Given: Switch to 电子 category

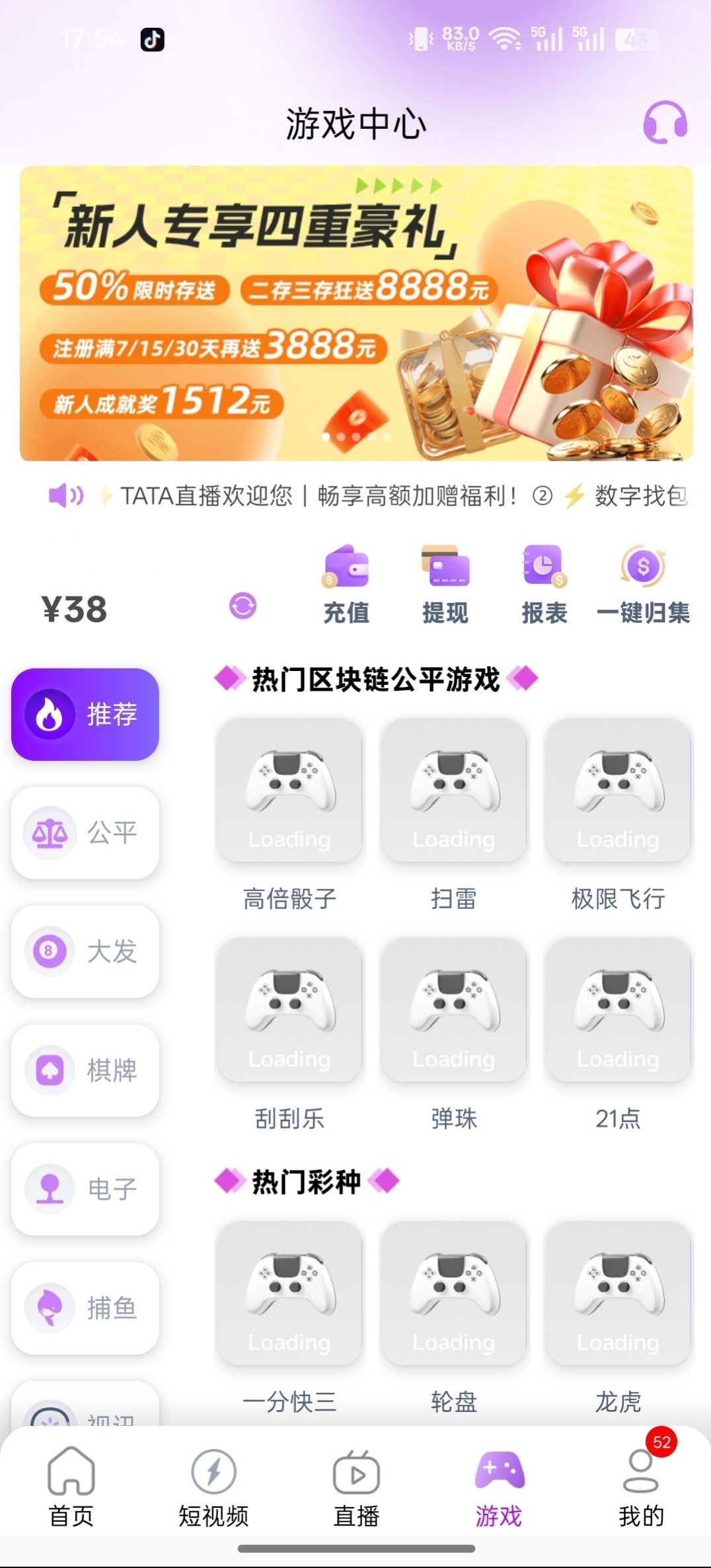Looking at the screenshot, I should [85, 1189].
